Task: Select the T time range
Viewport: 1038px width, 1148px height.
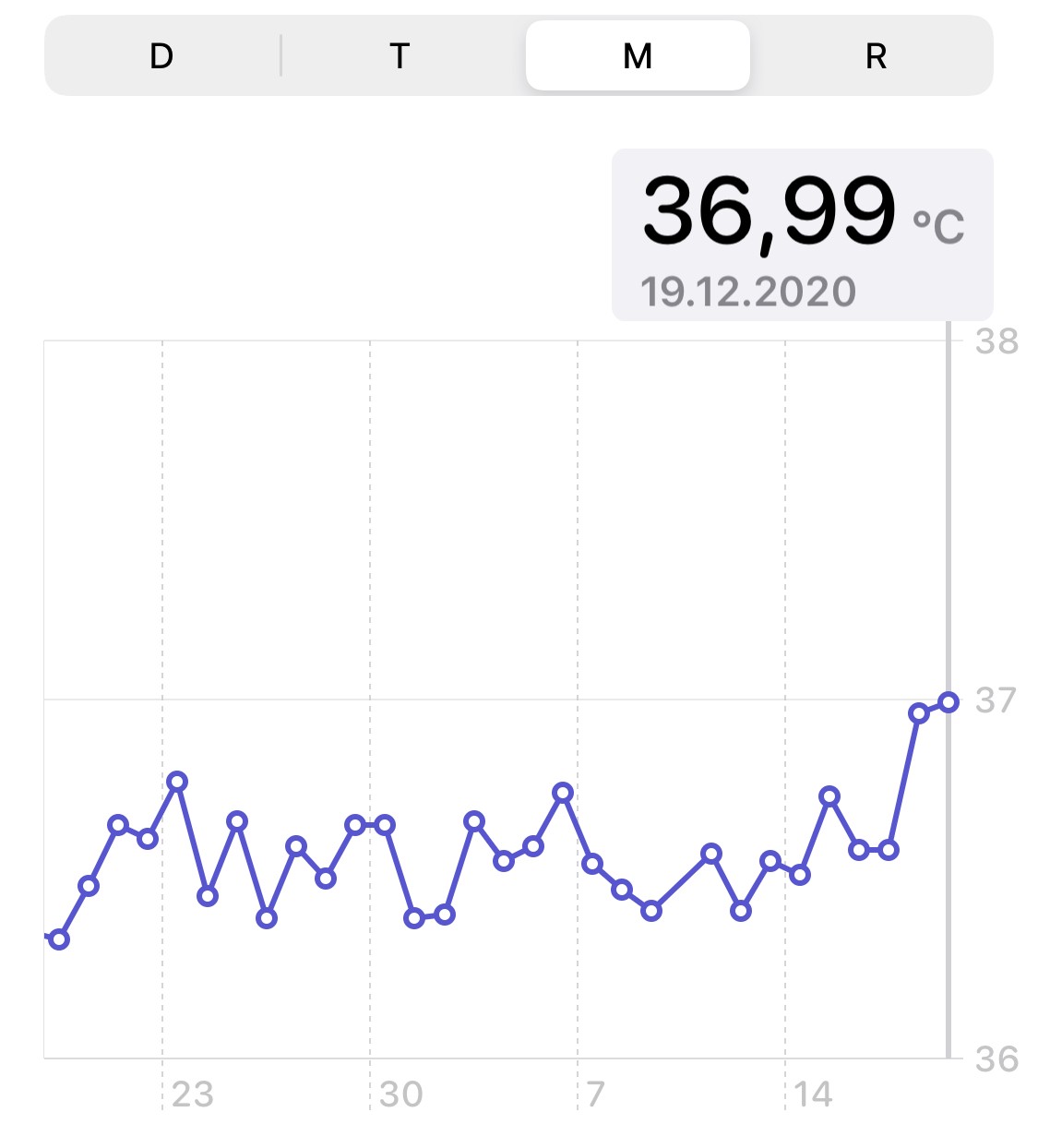Action: coord(400,56)
